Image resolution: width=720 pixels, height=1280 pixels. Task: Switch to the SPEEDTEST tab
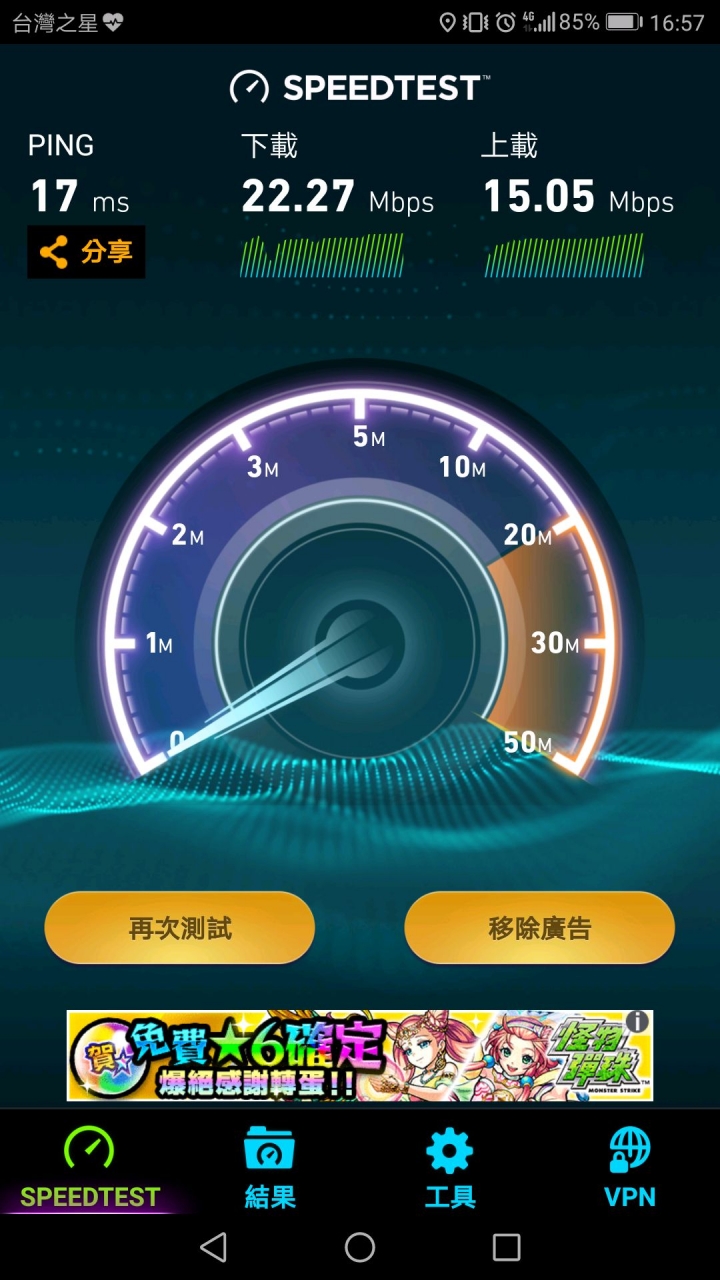[x=90, y=1168]
